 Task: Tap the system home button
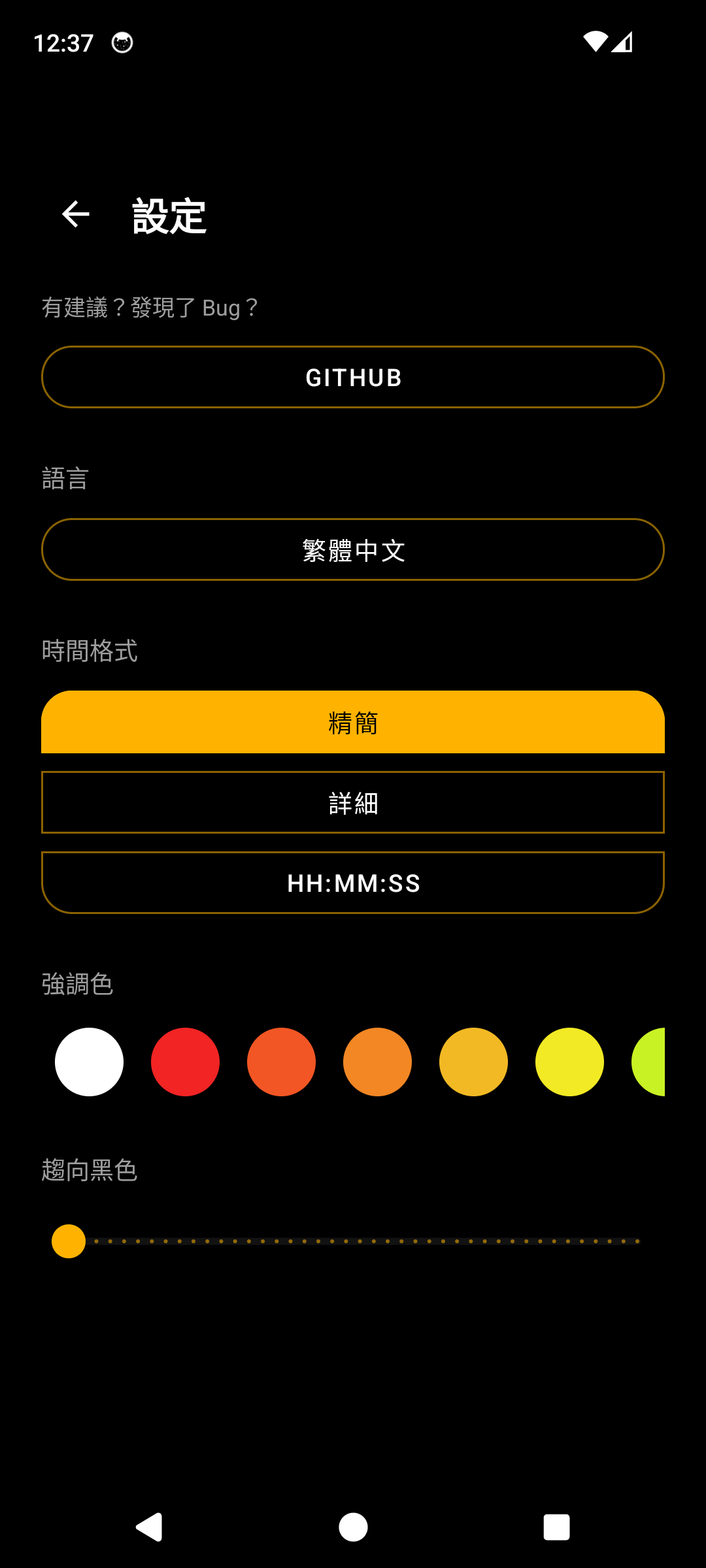(x=353, y=1527)
